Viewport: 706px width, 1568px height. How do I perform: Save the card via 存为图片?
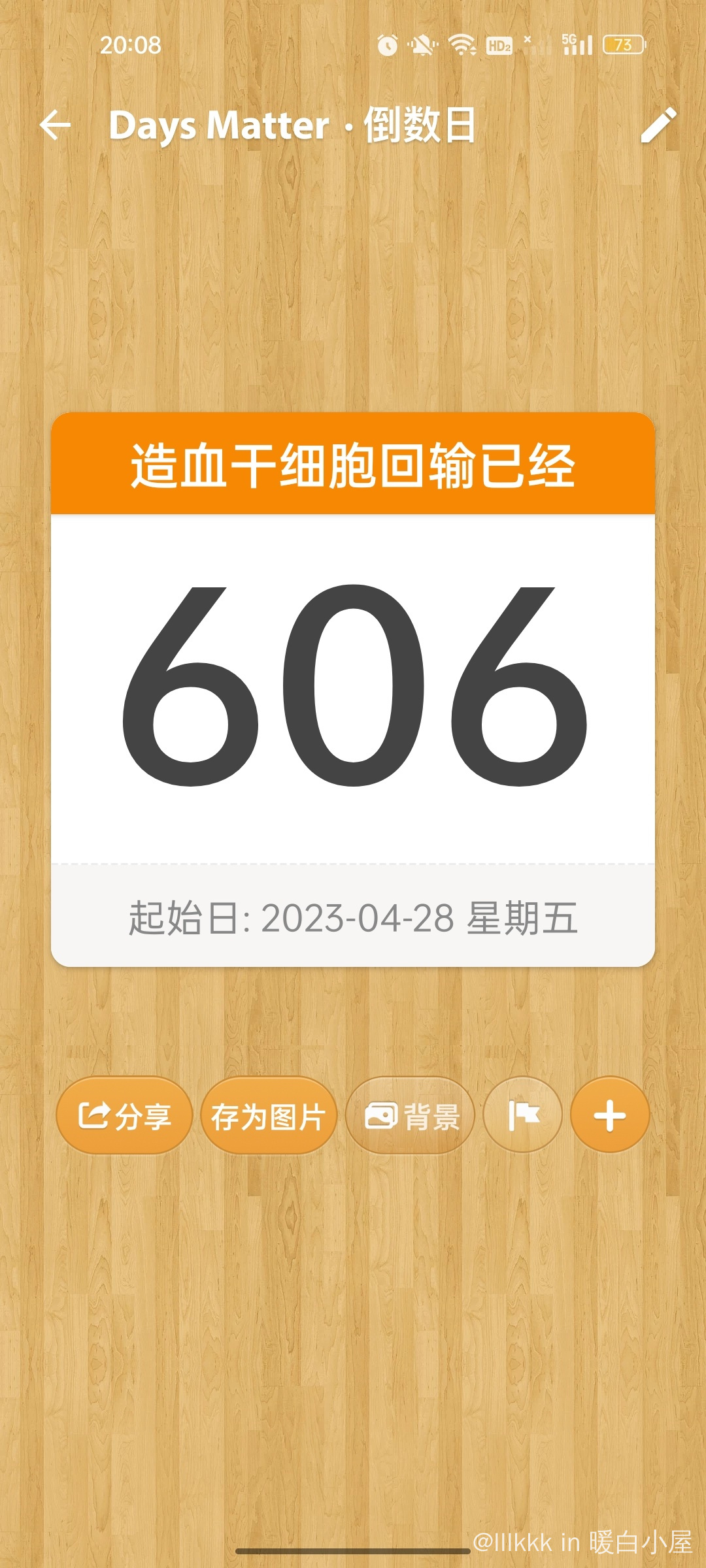point(268,1115)
